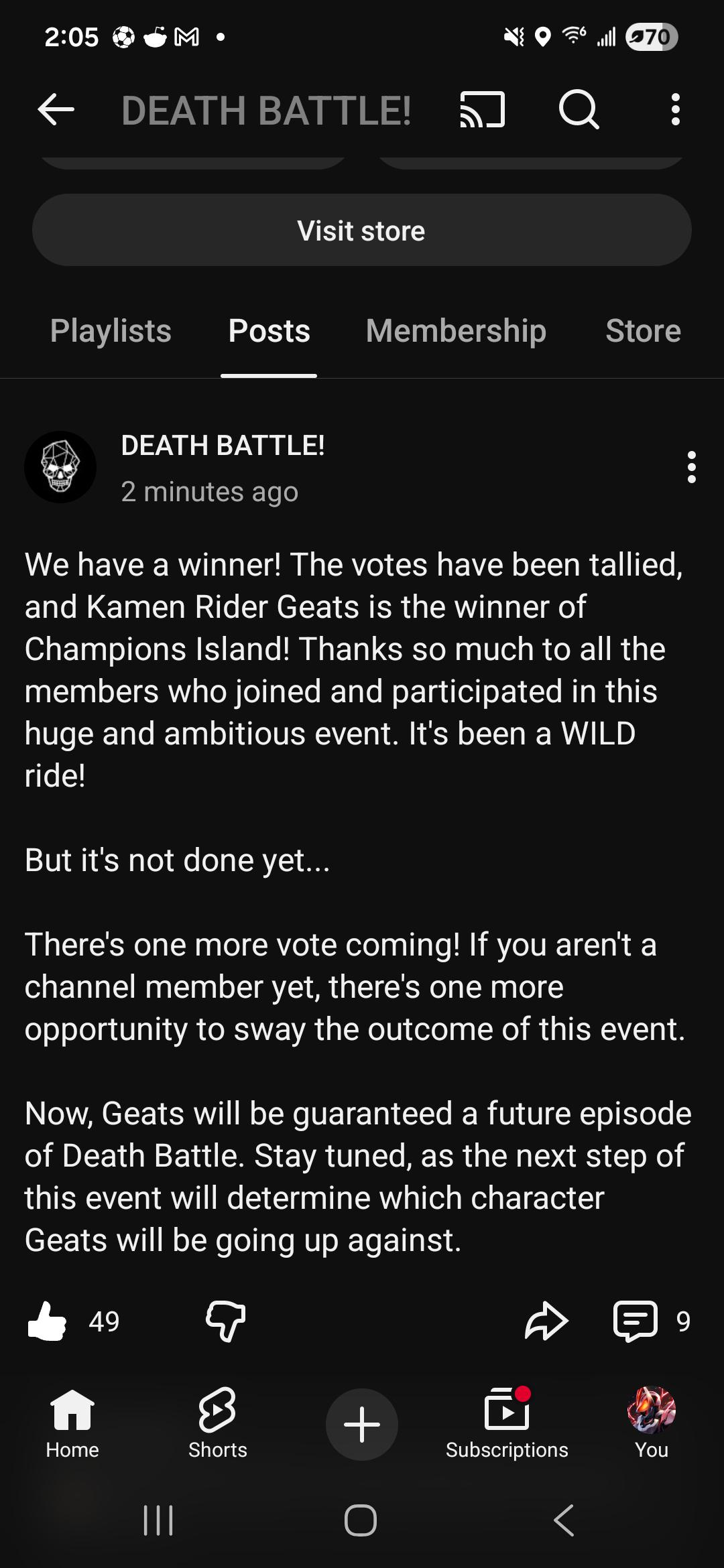This screenshot has height=1568, width=724.
Task: Switch to the Playlists tab
Action: (x=111, y=331)
